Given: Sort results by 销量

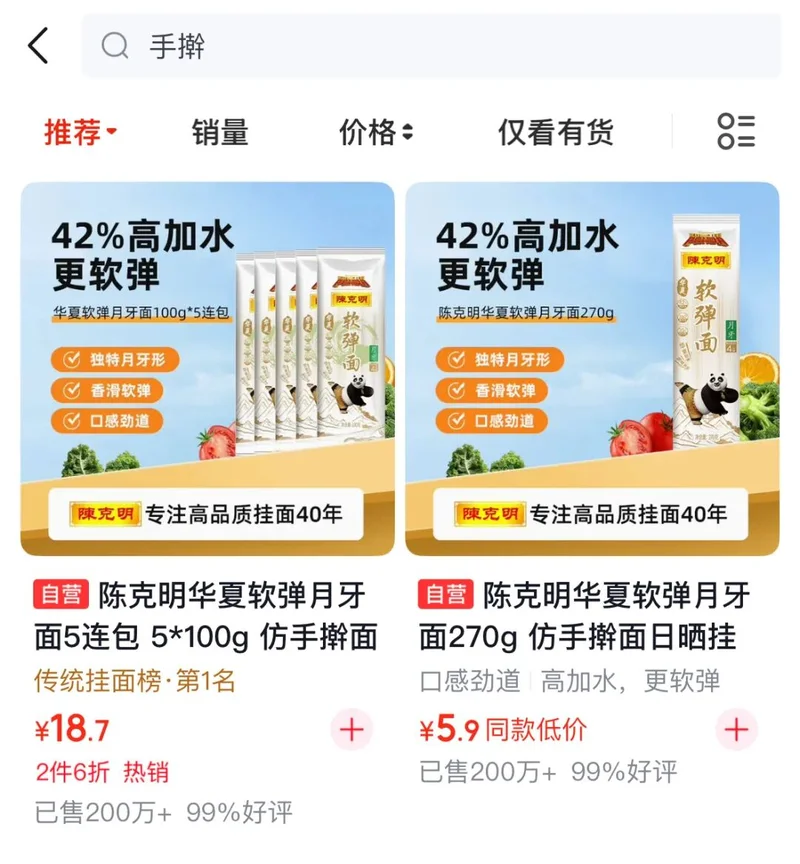Looking at the screenshot, I should coord(220,132).
